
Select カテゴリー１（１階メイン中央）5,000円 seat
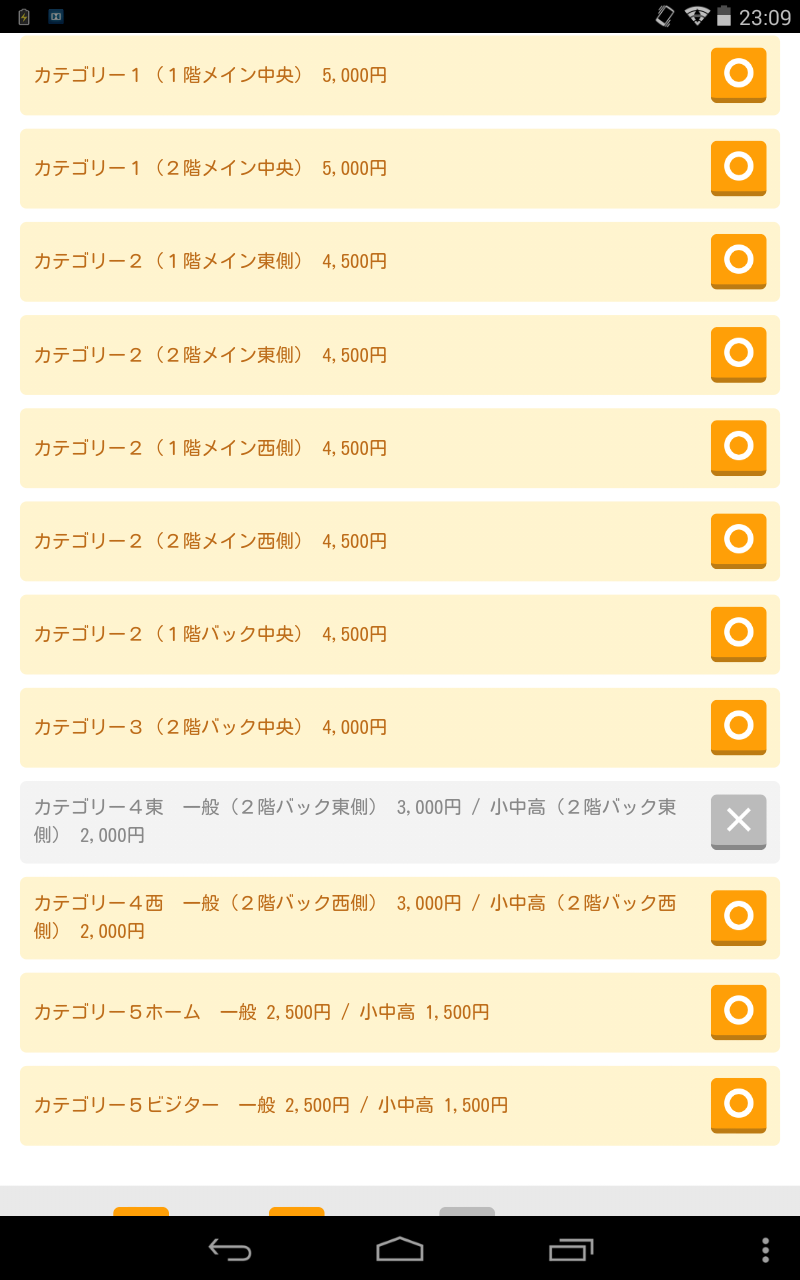pyautogui.click(x=738, y=74)
